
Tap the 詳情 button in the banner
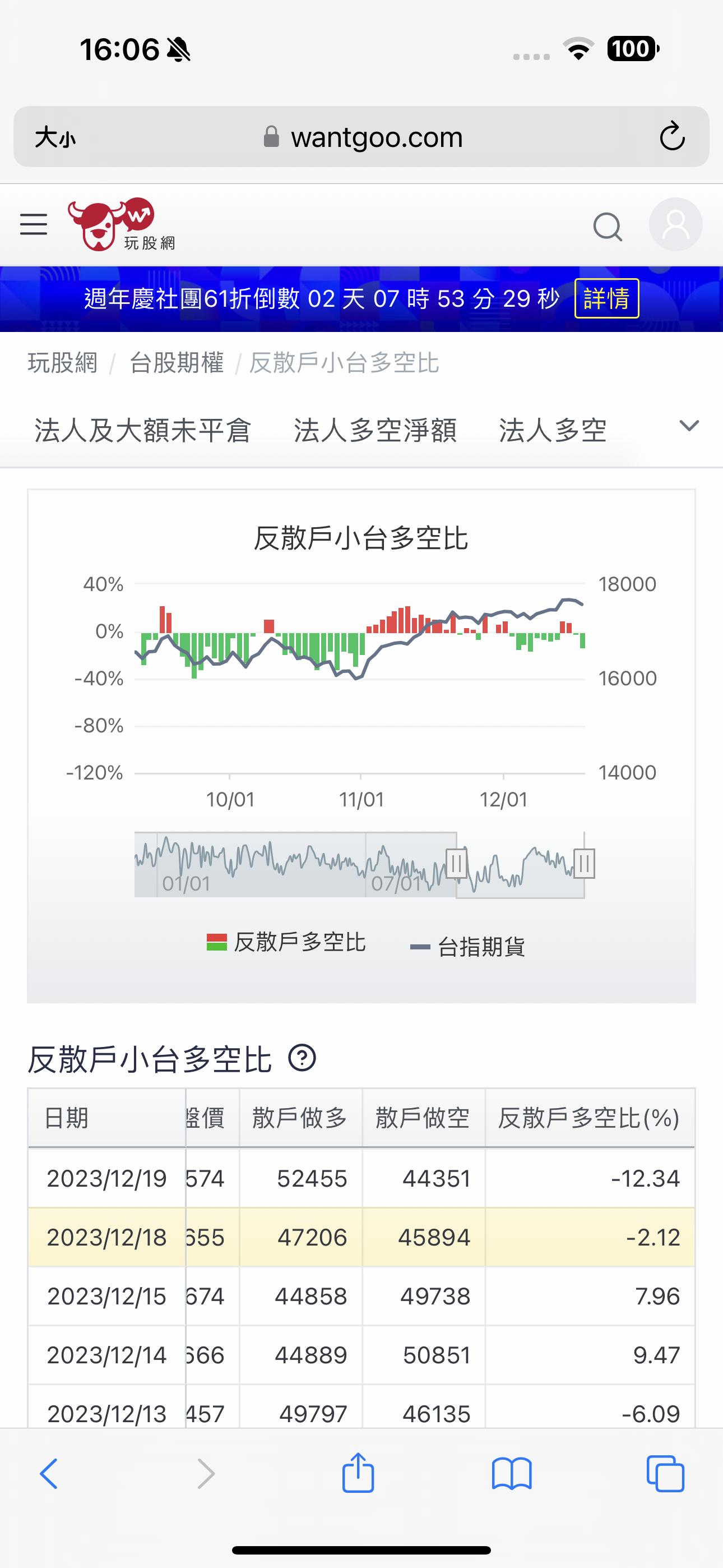click(x=607, y=298)
